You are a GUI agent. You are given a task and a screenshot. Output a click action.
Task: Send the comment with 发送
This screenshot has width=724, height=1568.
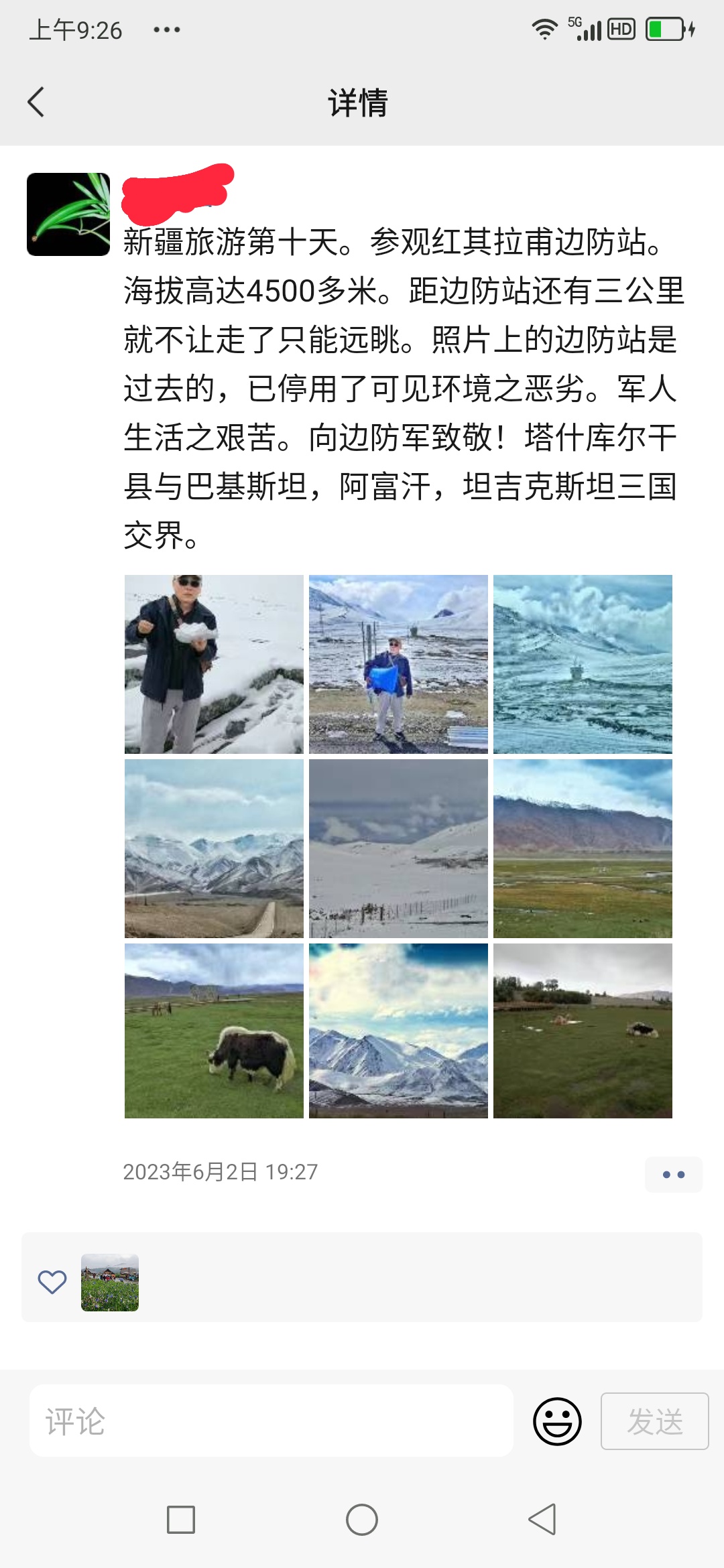point(654,1421)
